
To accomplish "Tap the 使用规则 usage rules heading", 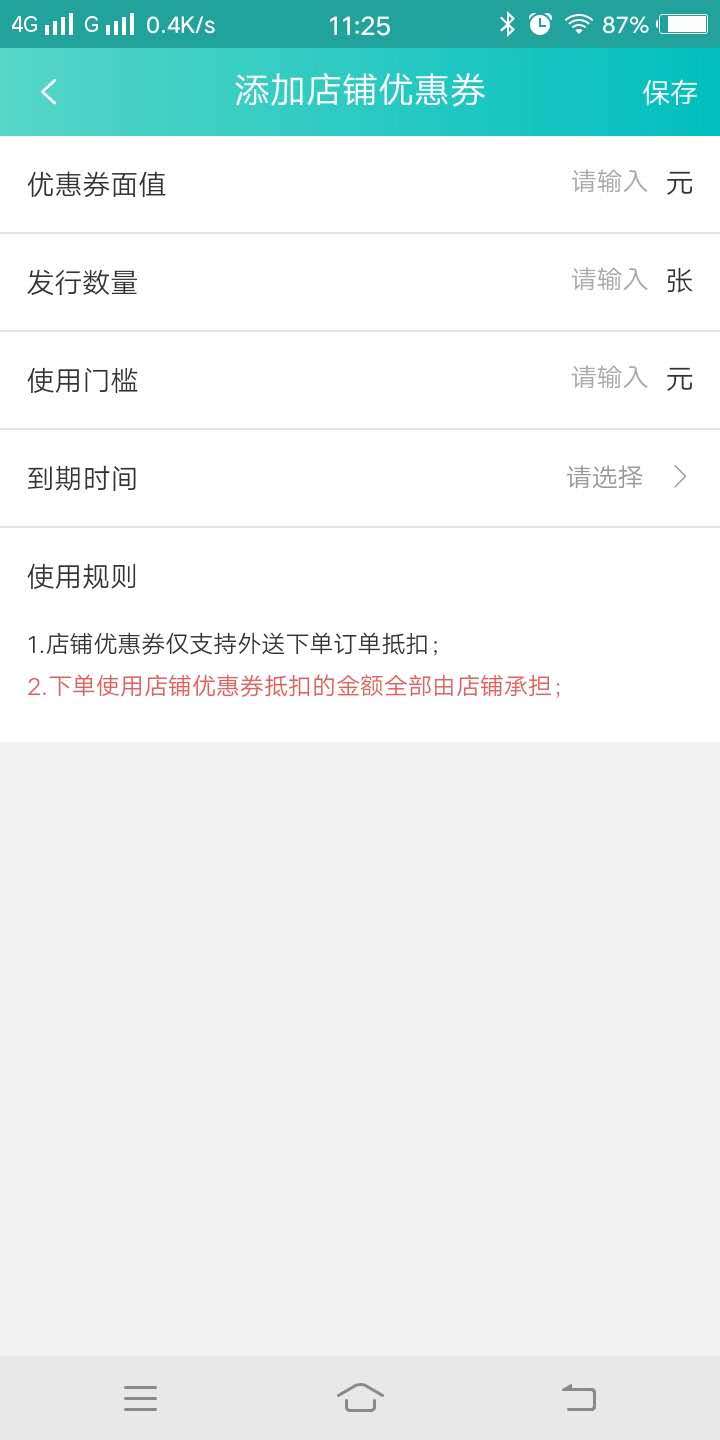I will (x=81, y=576).
